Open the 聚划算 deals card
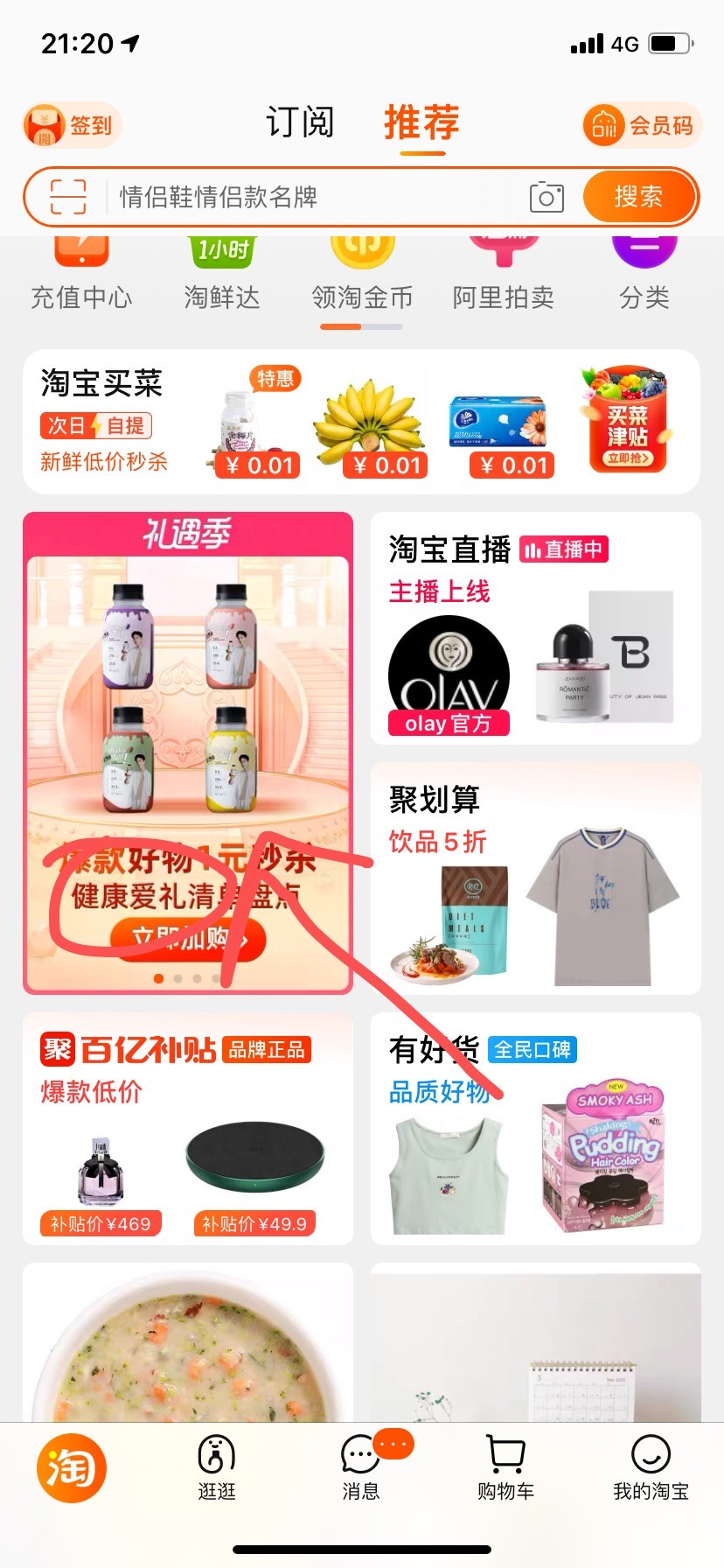 pos(535,878)
